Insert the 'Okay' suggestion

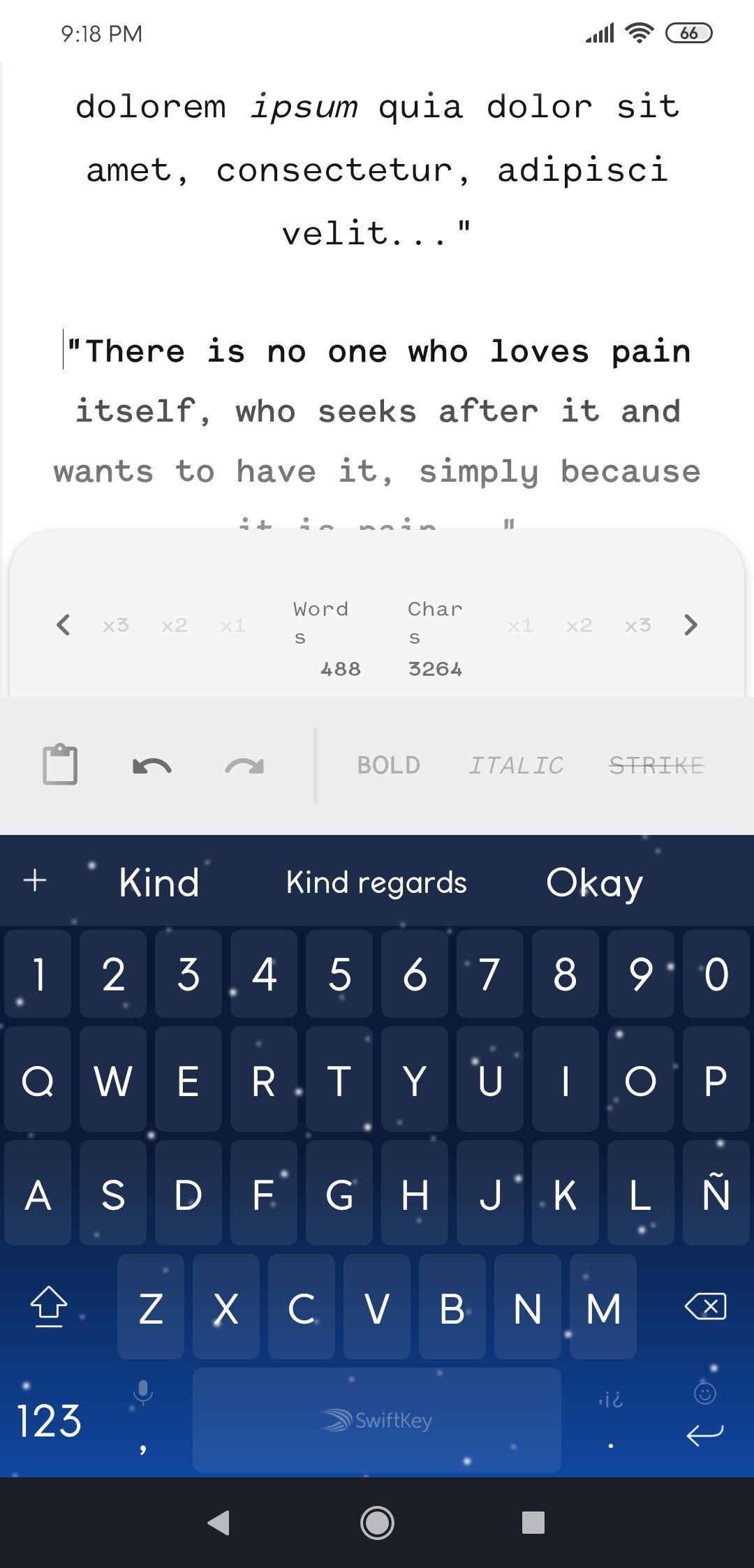594,882
